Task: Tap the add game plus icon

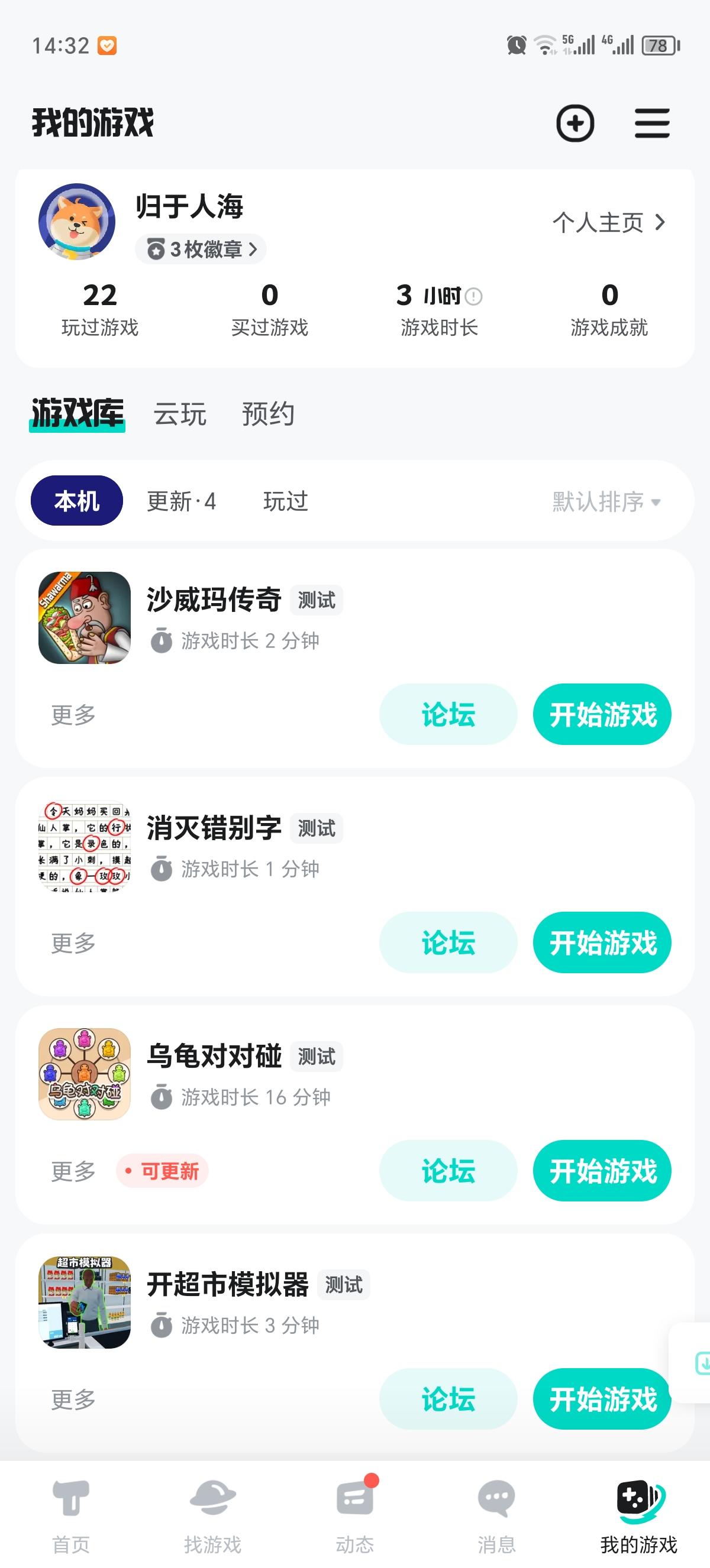Action: 575,124
